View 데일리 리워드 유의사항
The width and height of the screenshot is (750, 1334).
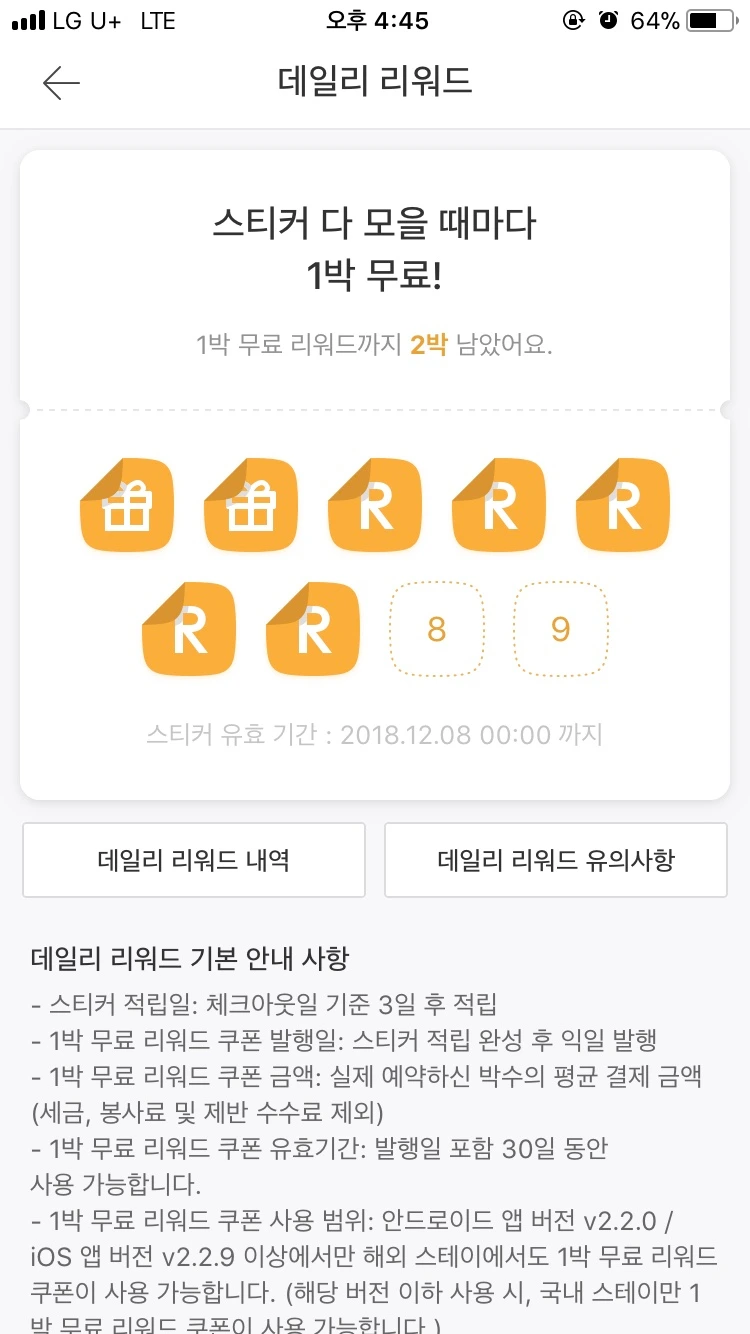(555, 860)
